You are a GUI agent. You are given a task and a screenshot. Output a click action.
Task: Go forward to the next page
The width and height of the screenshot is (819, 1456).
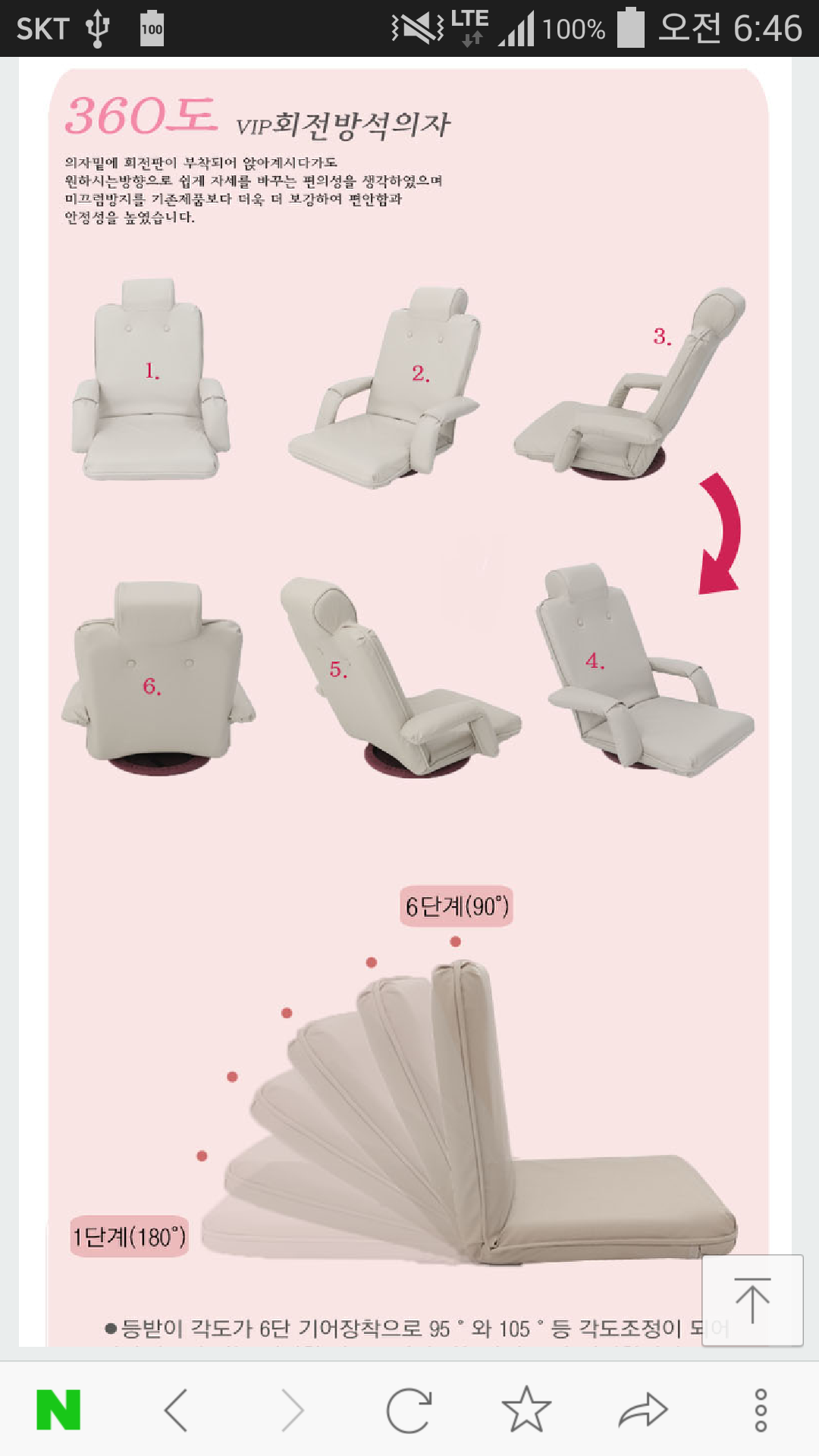293,1410
